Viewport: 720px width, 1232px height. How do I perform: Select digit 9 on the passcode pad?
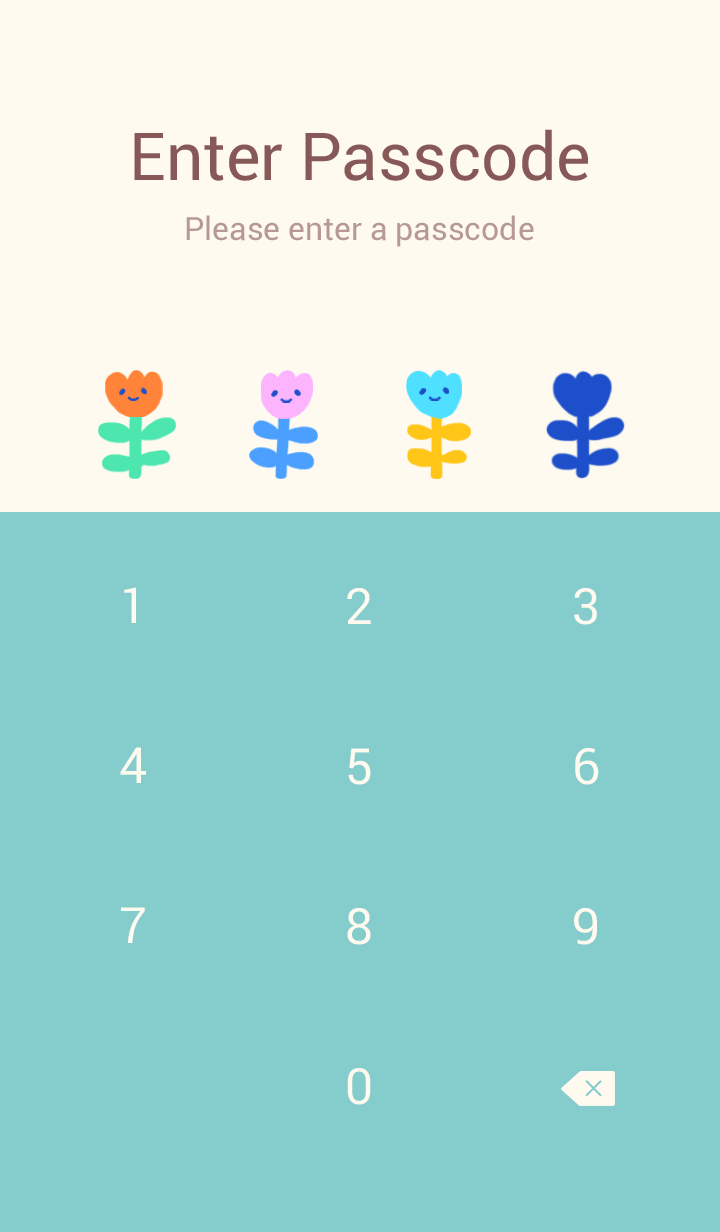click(x=586, y=927)
